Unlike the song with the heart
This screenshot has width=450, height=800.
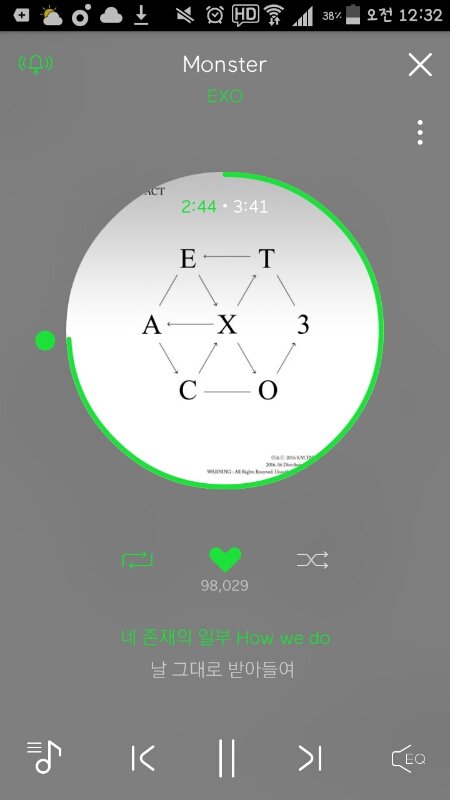coord(225,560)
